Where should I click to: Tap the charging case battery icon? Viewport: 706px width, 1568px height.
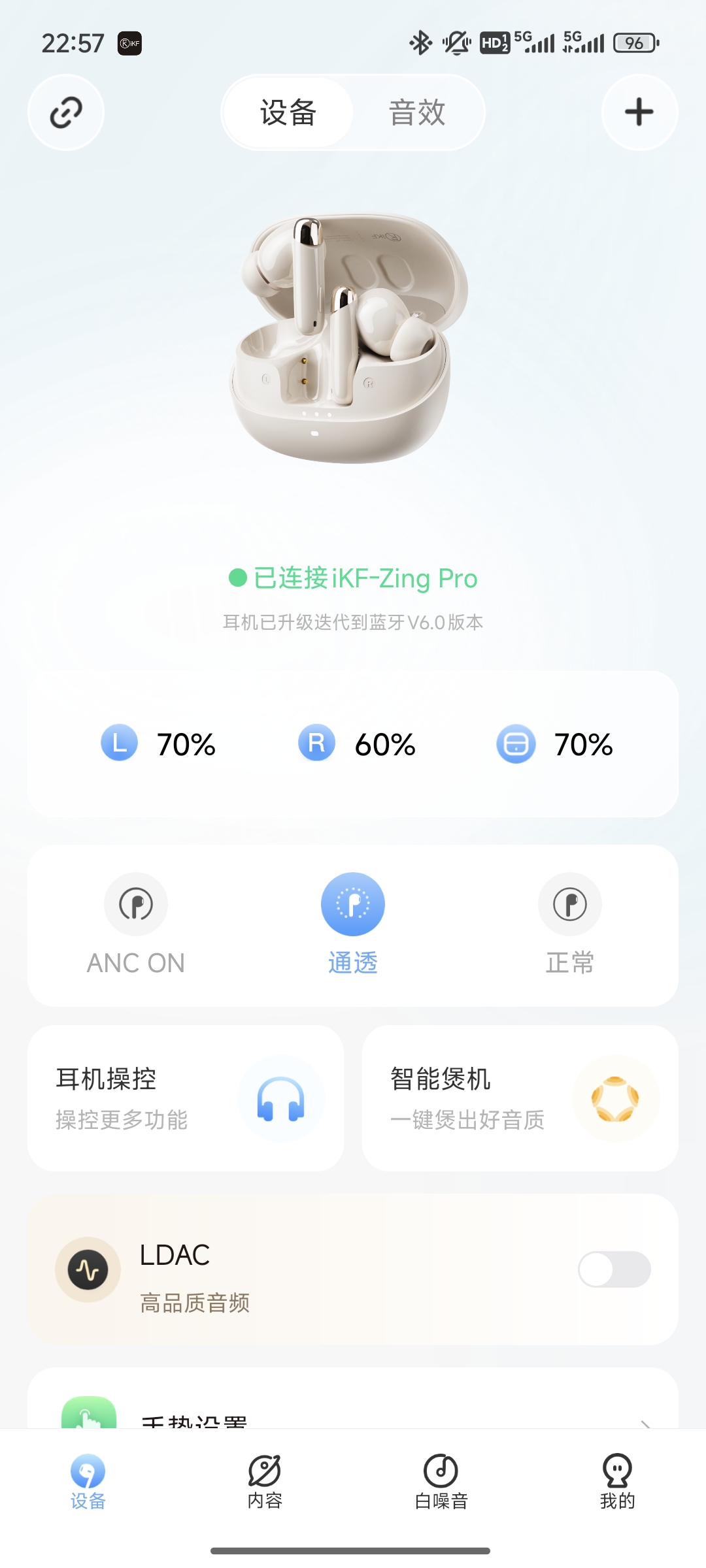tap(515, 742)
